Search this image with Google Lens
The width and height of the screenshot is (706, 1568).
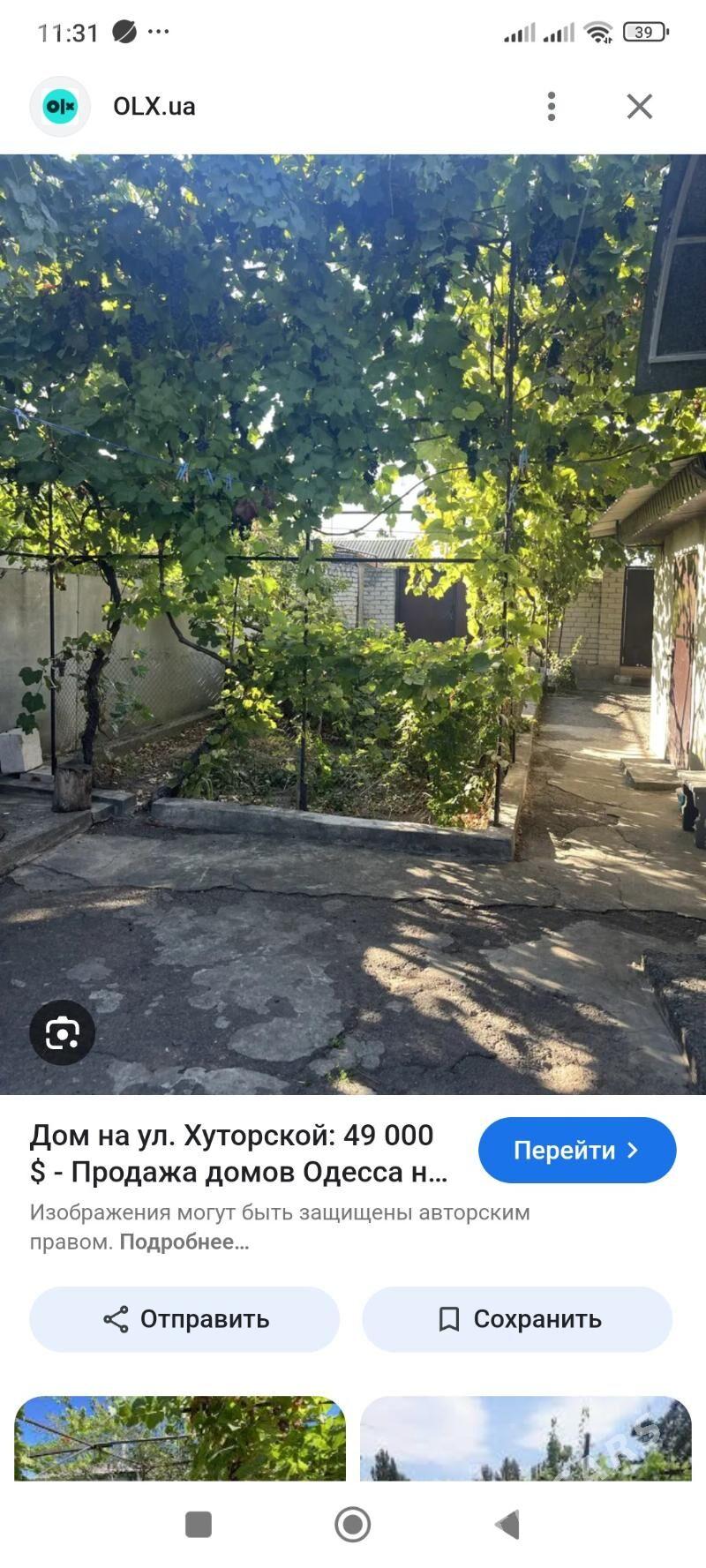coord(62,1032)
